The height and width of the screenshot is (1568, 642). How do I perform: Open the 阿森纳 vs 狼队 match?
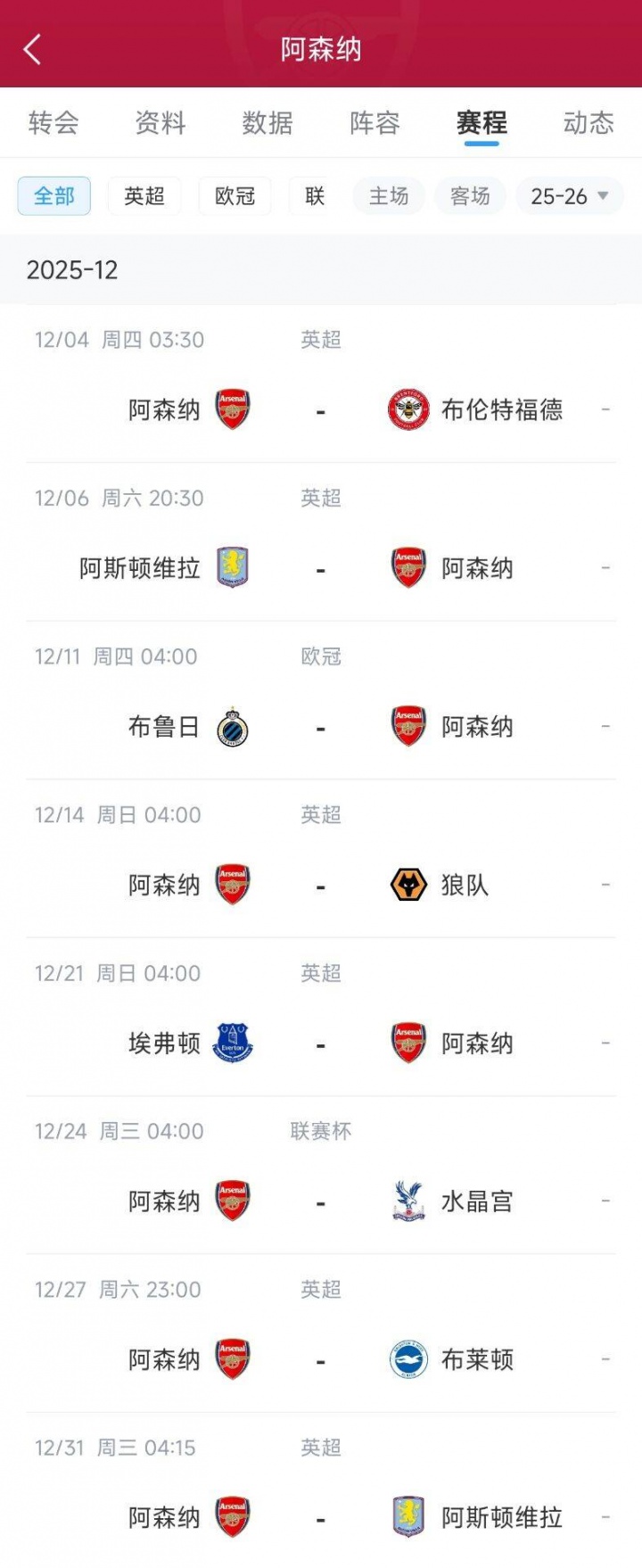[321, 885]
